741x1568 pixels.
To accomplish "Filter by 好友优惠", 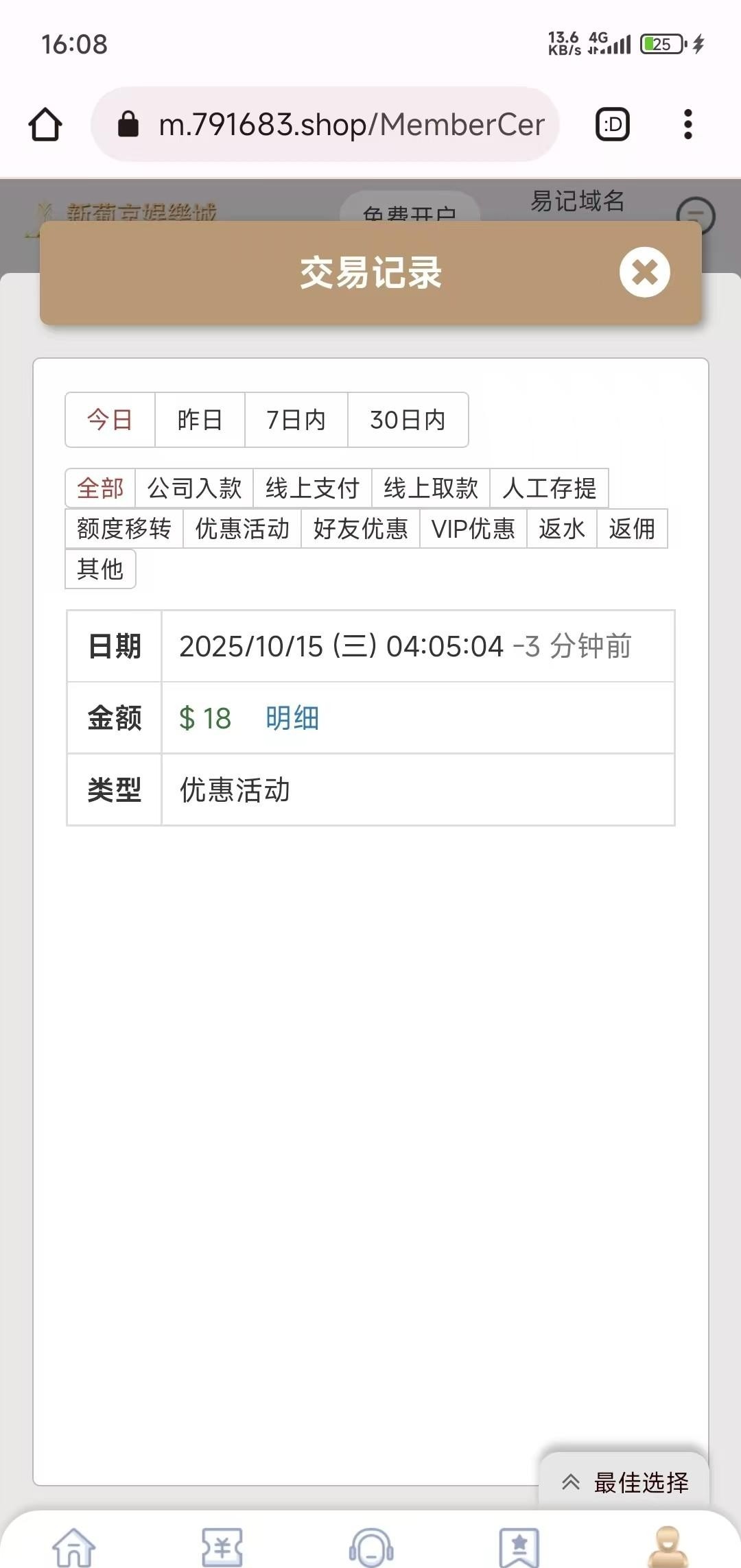I will point(360,529).
